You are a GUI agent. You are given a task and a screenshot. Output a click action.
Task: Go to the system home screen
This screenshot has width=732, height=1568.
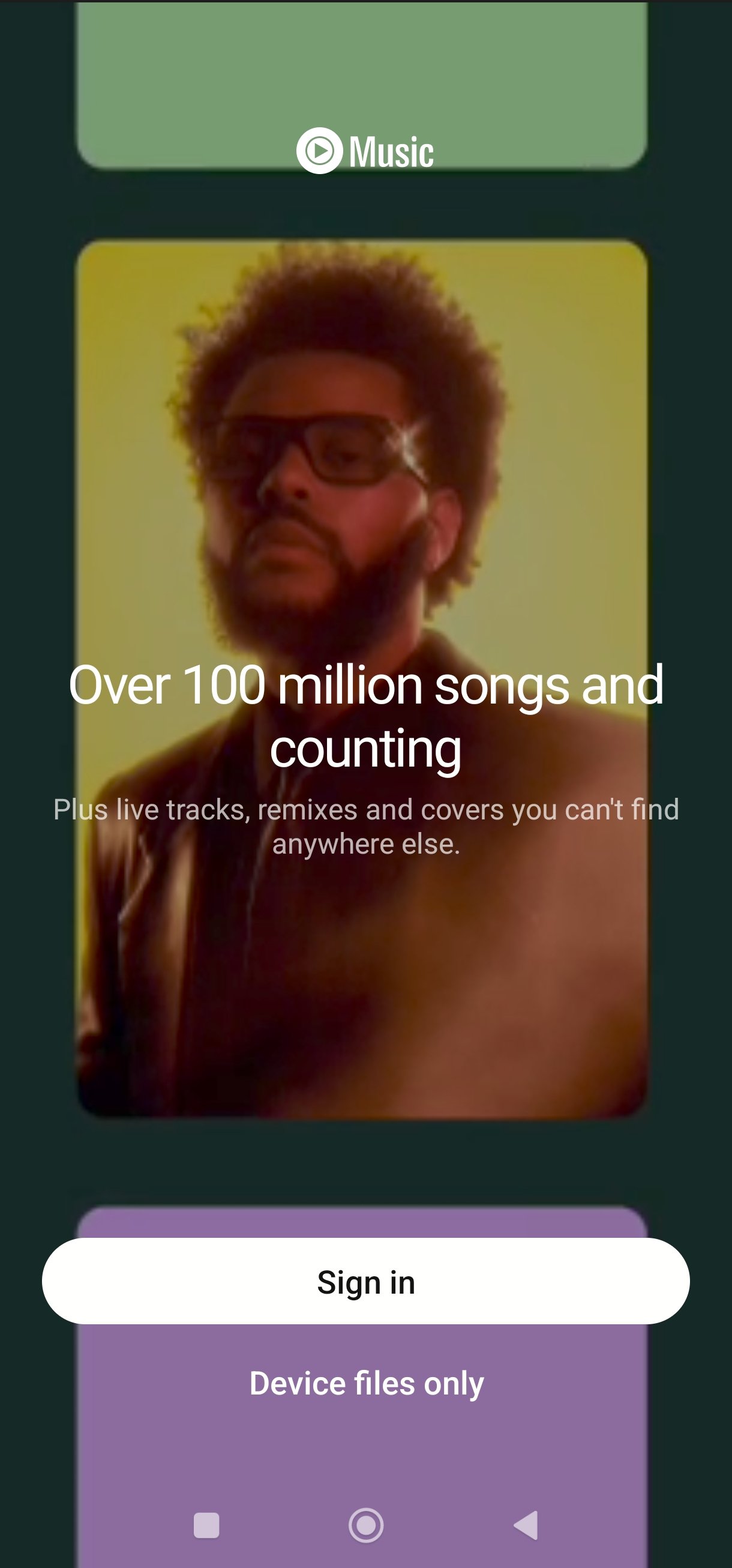(365, 1525)
